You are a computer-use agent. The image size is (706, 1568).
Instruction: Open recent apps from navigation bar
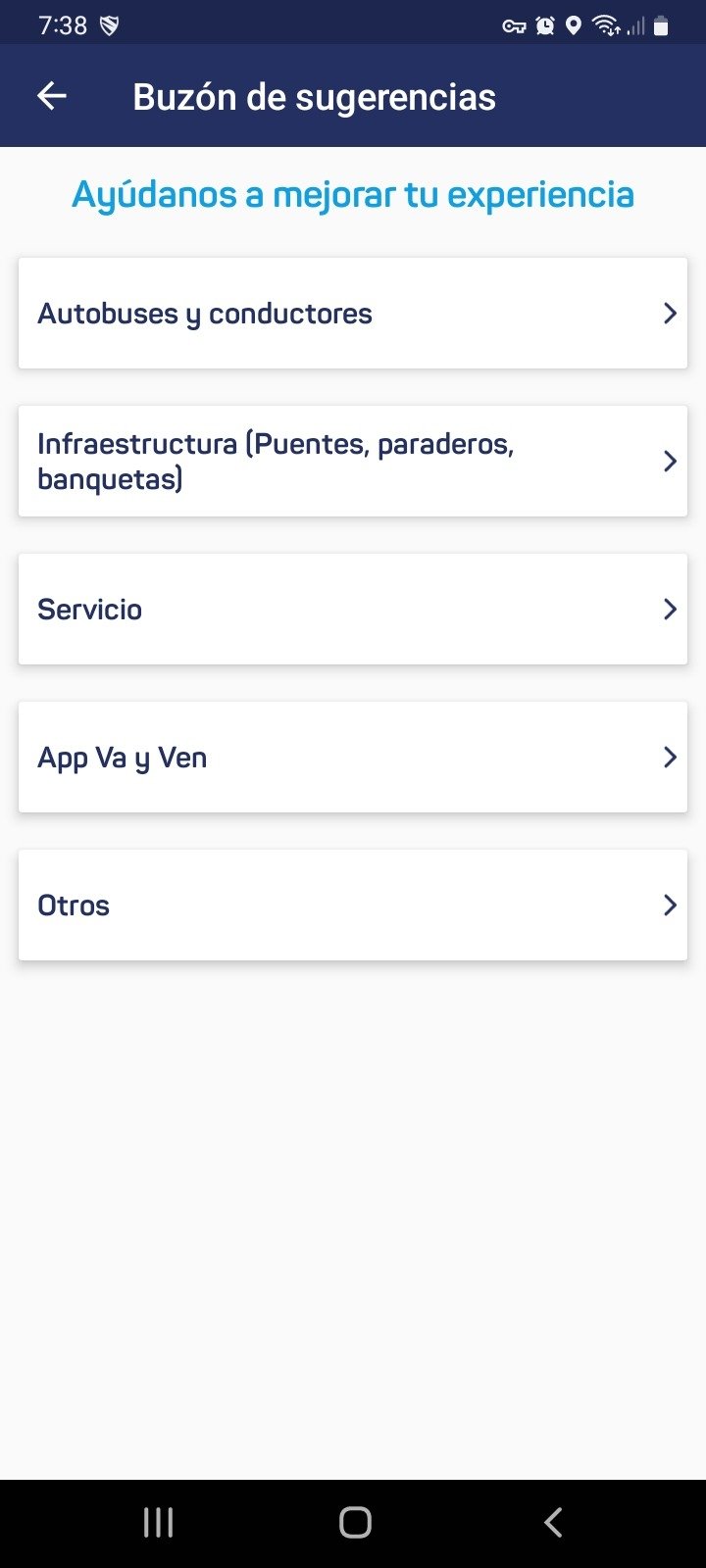click(x=158, y=1522)
